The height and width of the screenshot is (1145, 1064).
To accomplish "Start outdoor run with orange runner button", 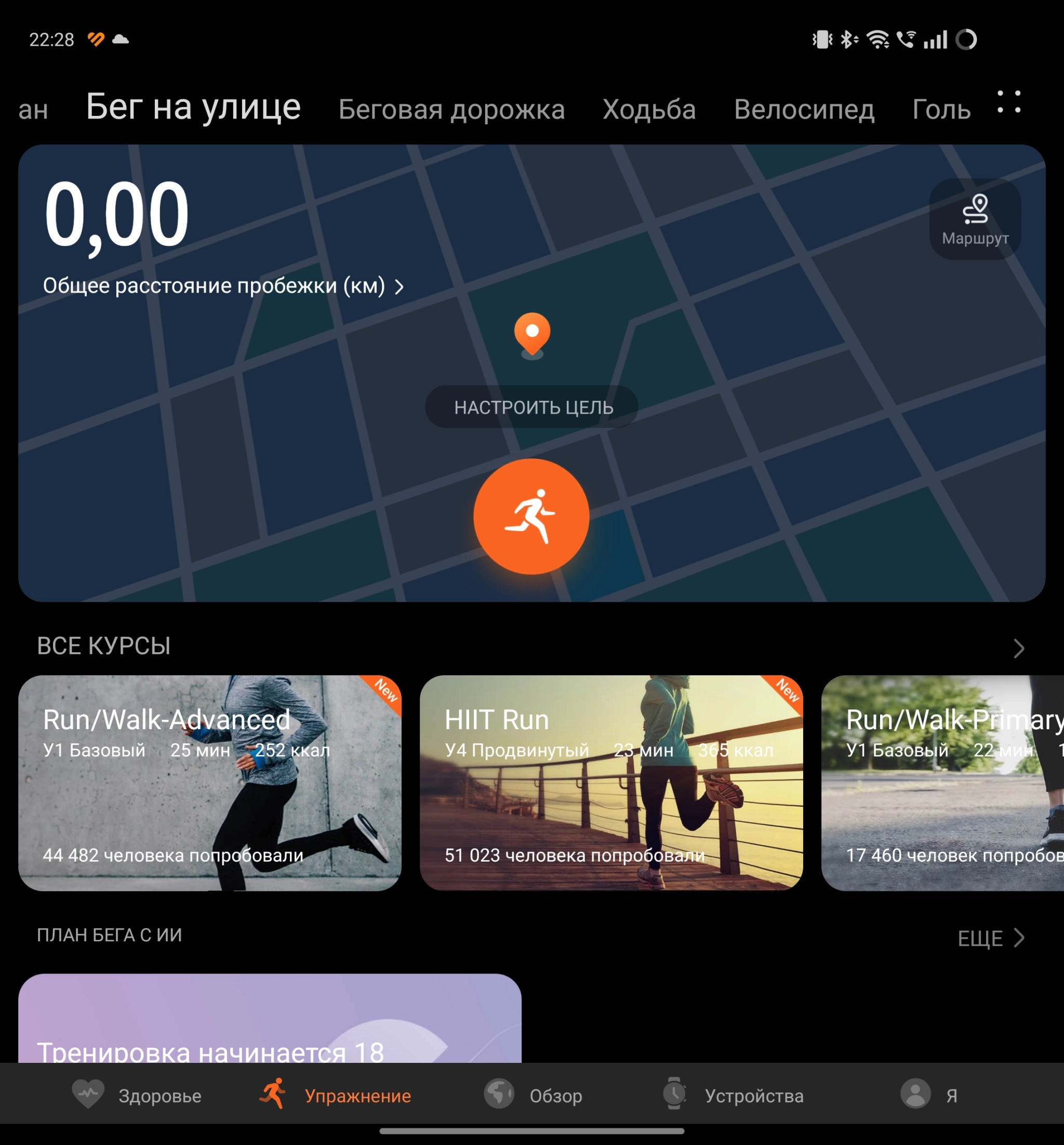I will coord(531,516).
